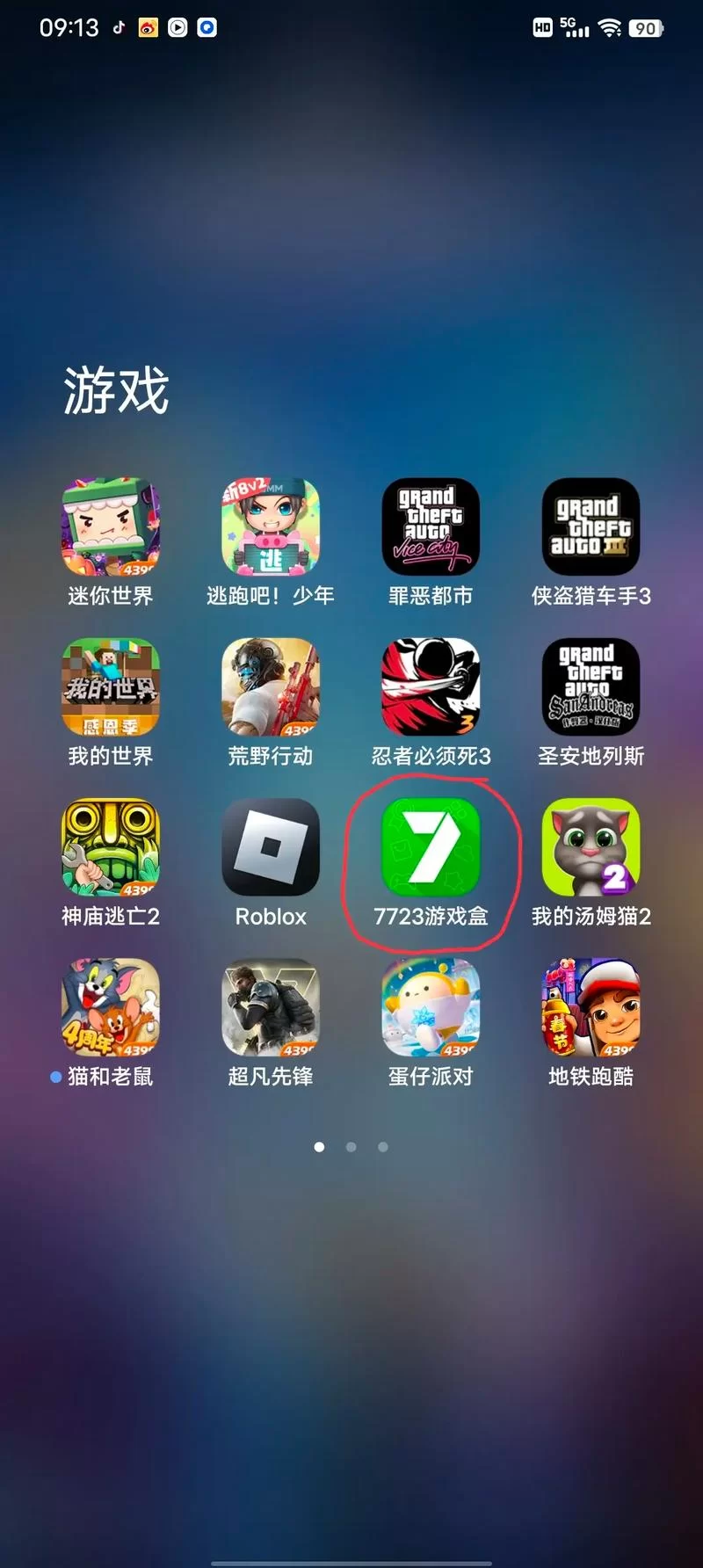
Task: Launch 我的世界 Minecraft app
Action: tap(110, 687)
